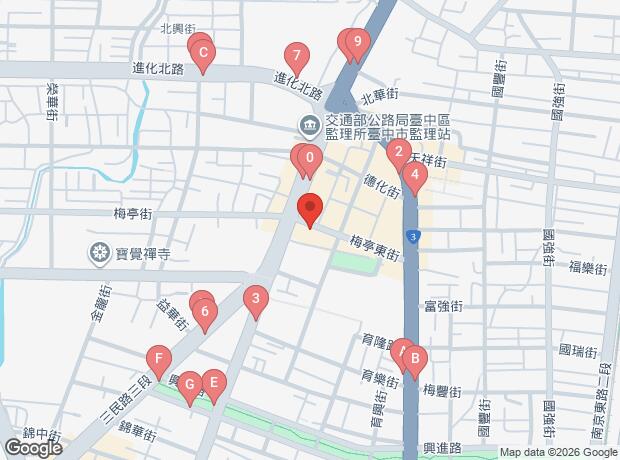Open the marker labeled 9
Image resolution: width=620 pixels, height=460 pixels.
tap(358, 43)
